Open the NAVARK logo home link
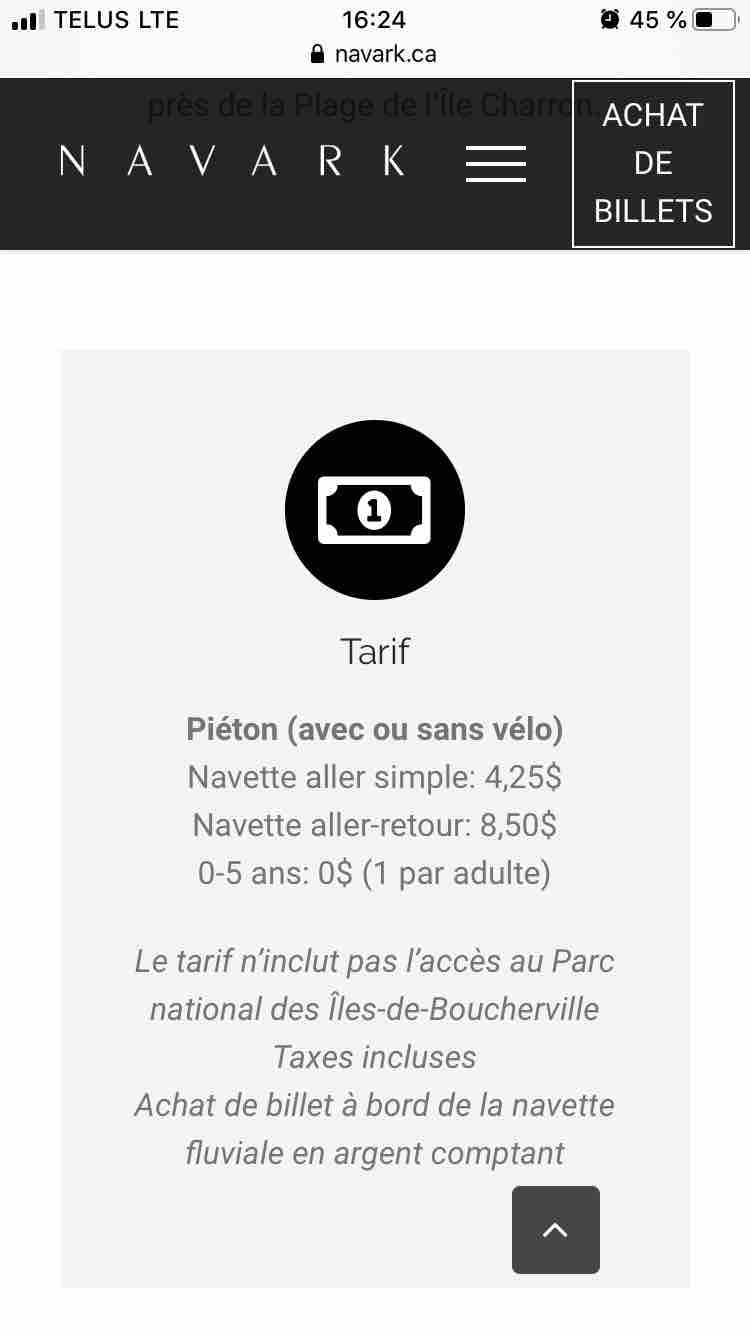Image resolution: width=750 pixels, height=1334 pixels. (233, 162)
